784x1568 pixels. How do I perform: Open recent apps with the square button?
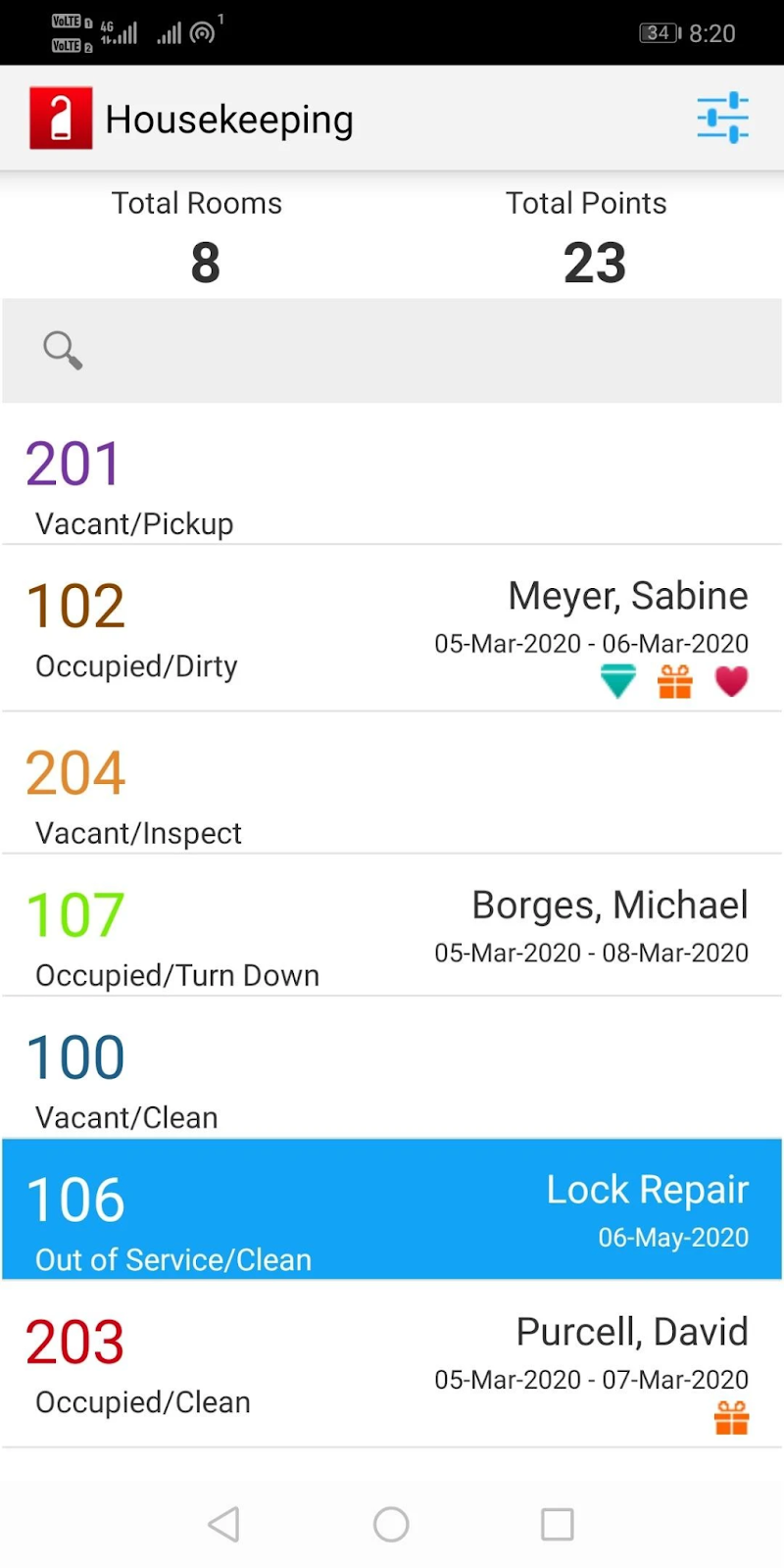pyautogui.click(x=556, y=1524)
